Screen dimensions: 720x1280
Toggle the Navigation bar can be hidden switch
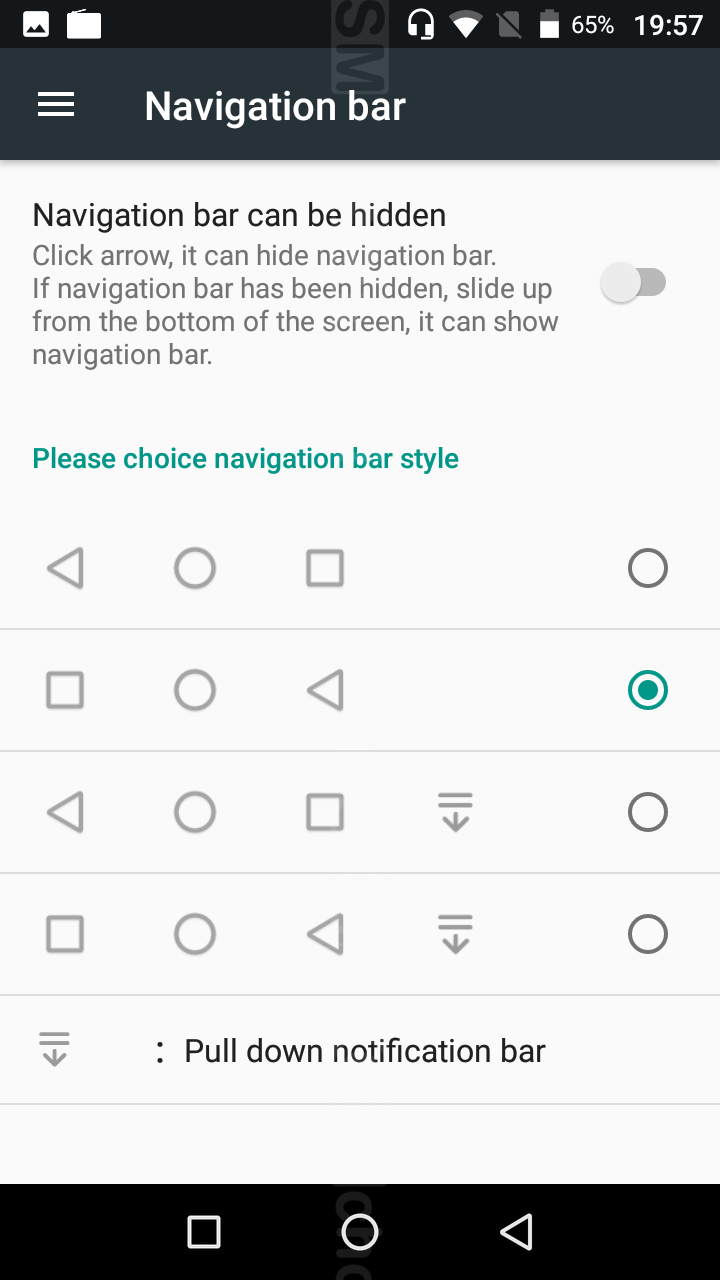[x=634, y=283]
